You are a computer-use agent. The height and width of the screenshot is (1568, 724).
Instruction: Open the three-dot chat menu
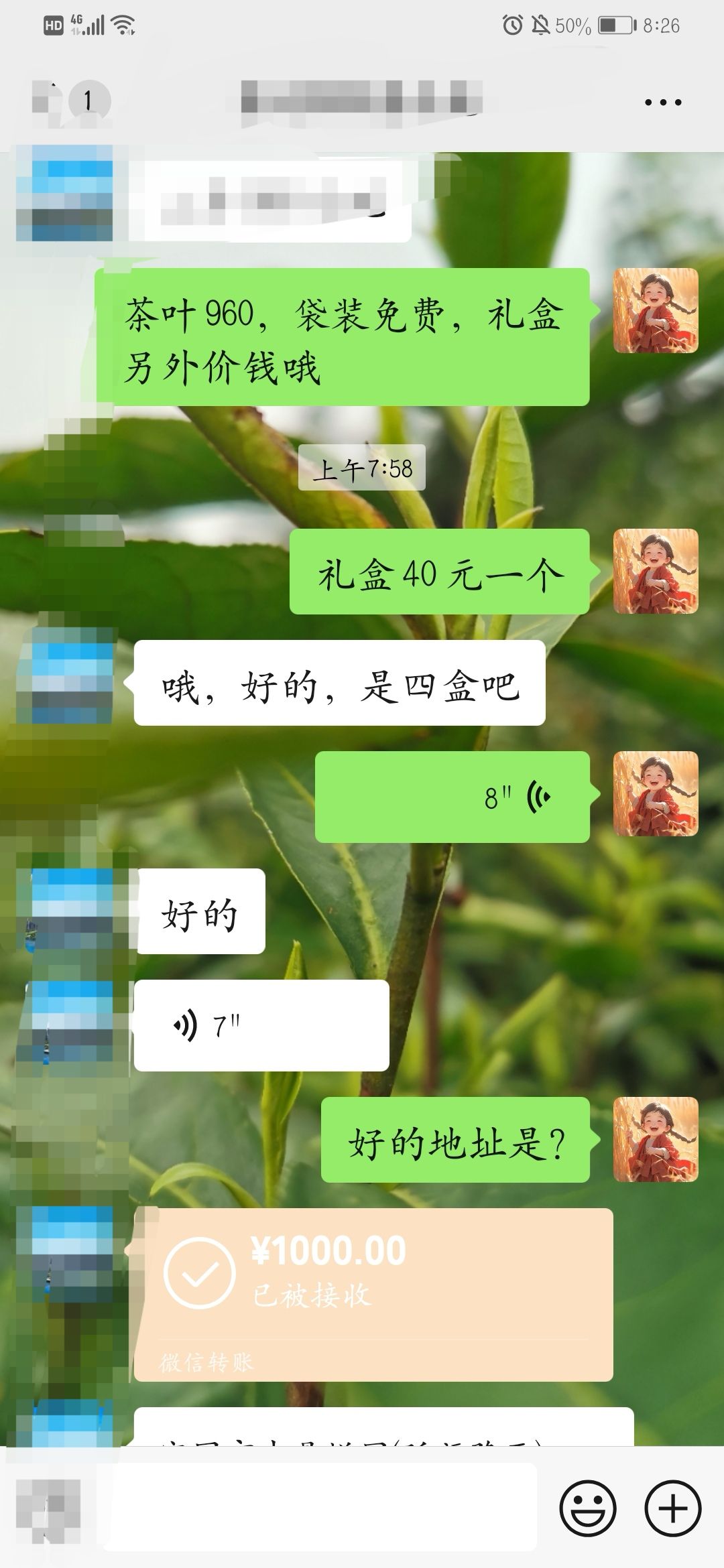pyautogui.click(x=662, y=103)
